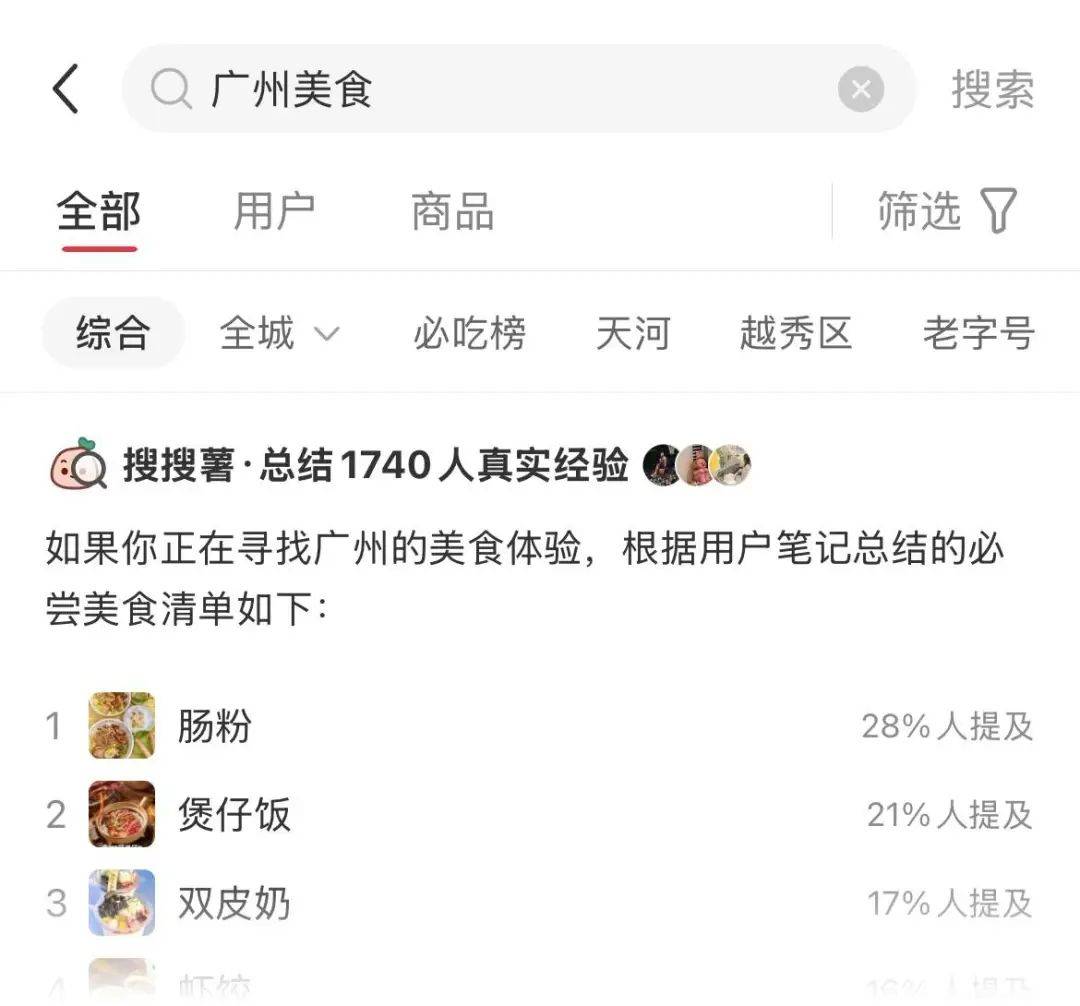Image resolution: width=1080 pixels, height=1006 pixels.
Task: Clear the search text
Action: [x=860, y=90]
